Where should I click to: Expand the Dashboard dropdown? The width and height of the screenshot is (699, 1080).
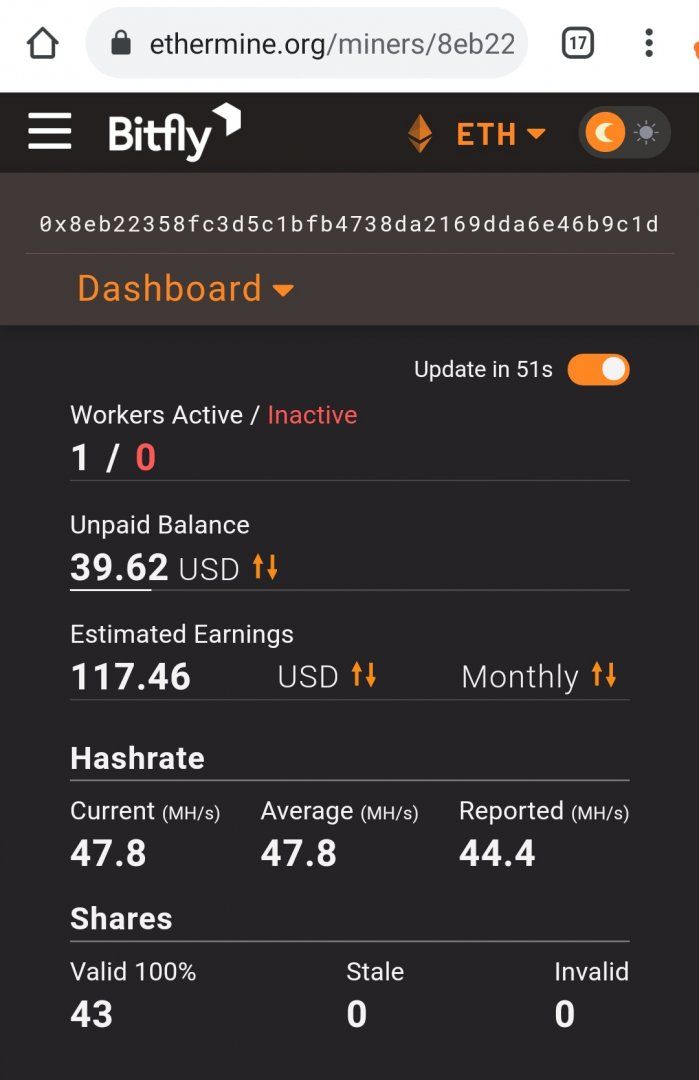point(186,289)
